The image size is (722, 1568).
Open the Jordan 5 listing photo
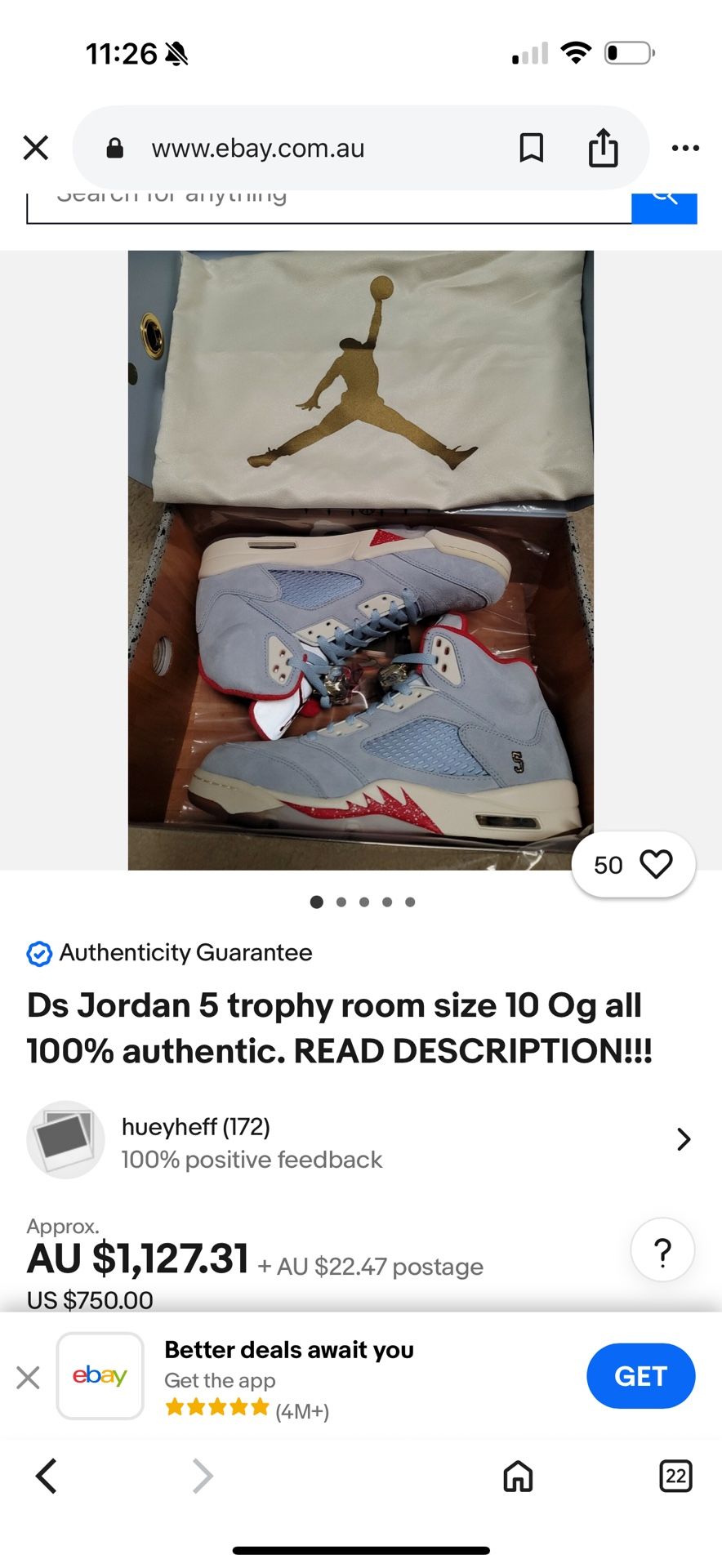(x=360, y=559)
